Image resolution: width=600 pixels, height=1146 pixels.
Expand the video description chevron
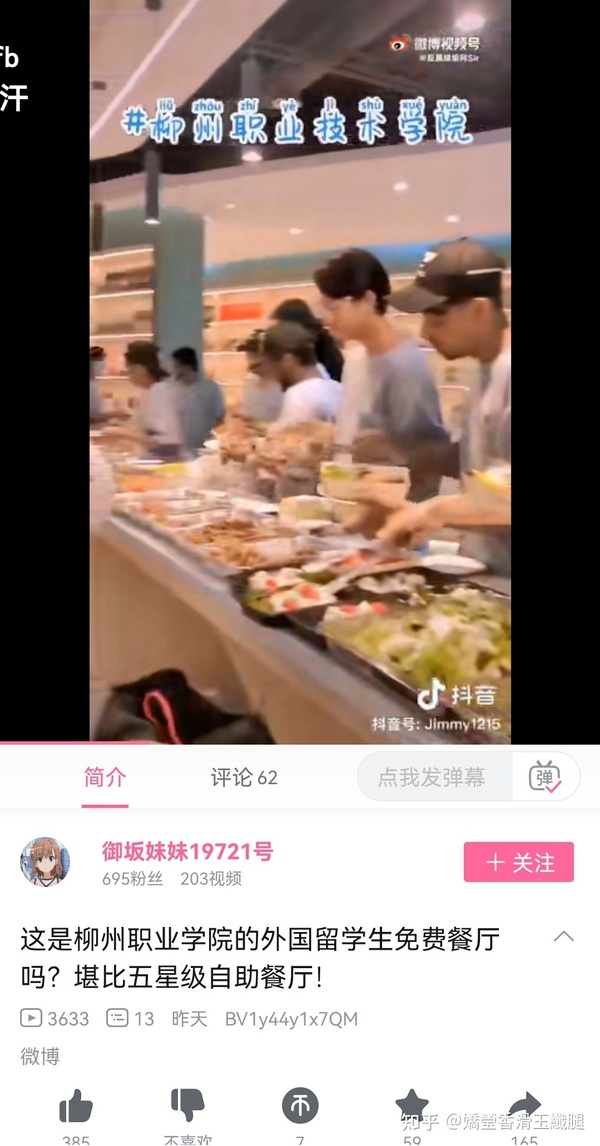point(564,937)
